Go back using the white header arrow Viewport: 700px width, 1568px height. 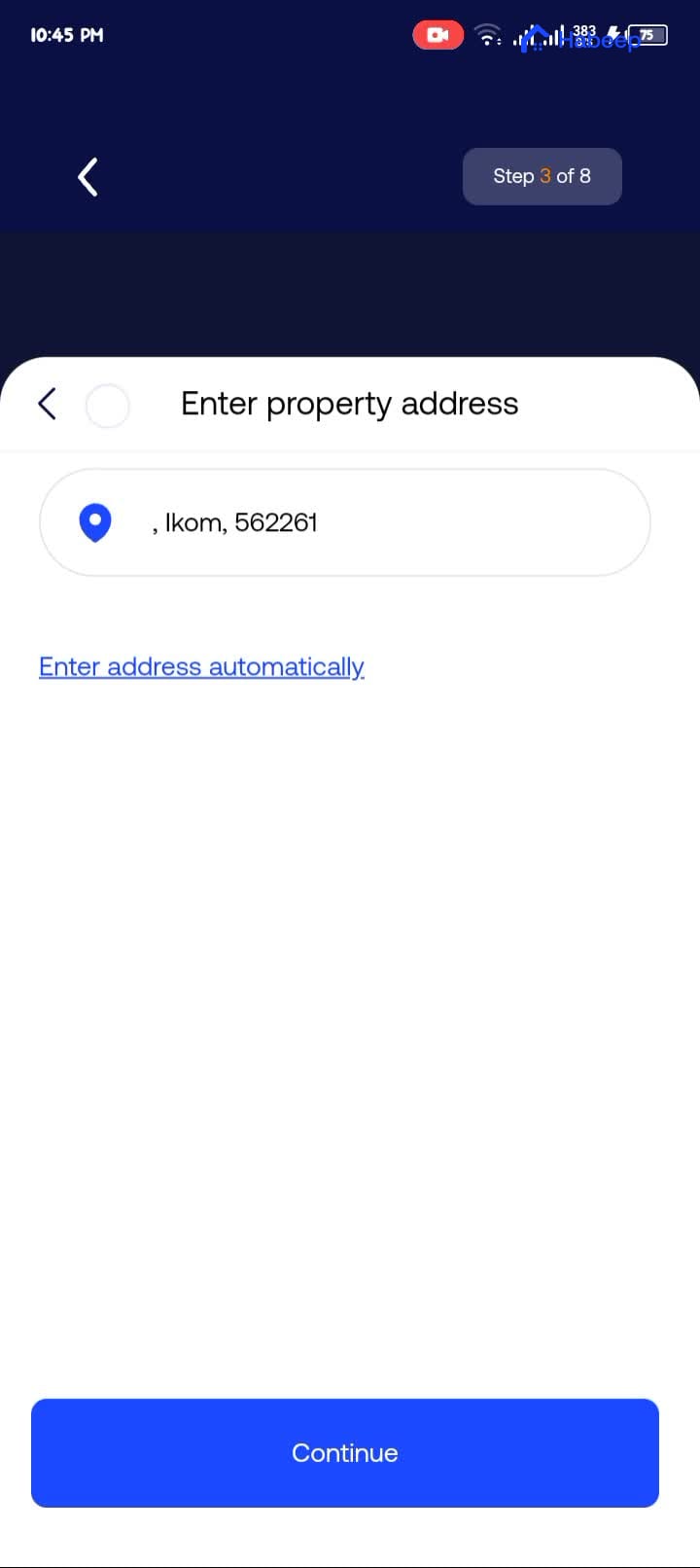[87, 177]
